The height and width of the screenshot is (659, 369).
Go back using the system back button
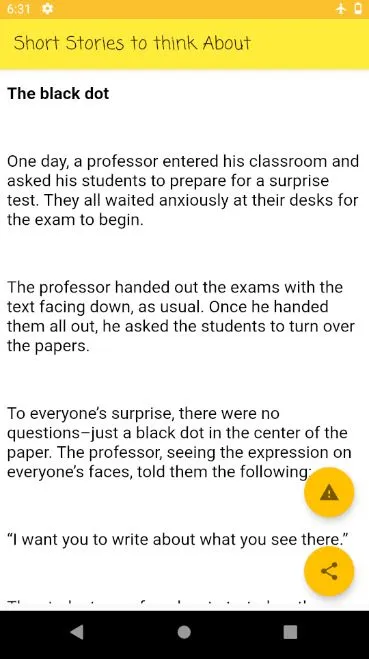[77, 632]
